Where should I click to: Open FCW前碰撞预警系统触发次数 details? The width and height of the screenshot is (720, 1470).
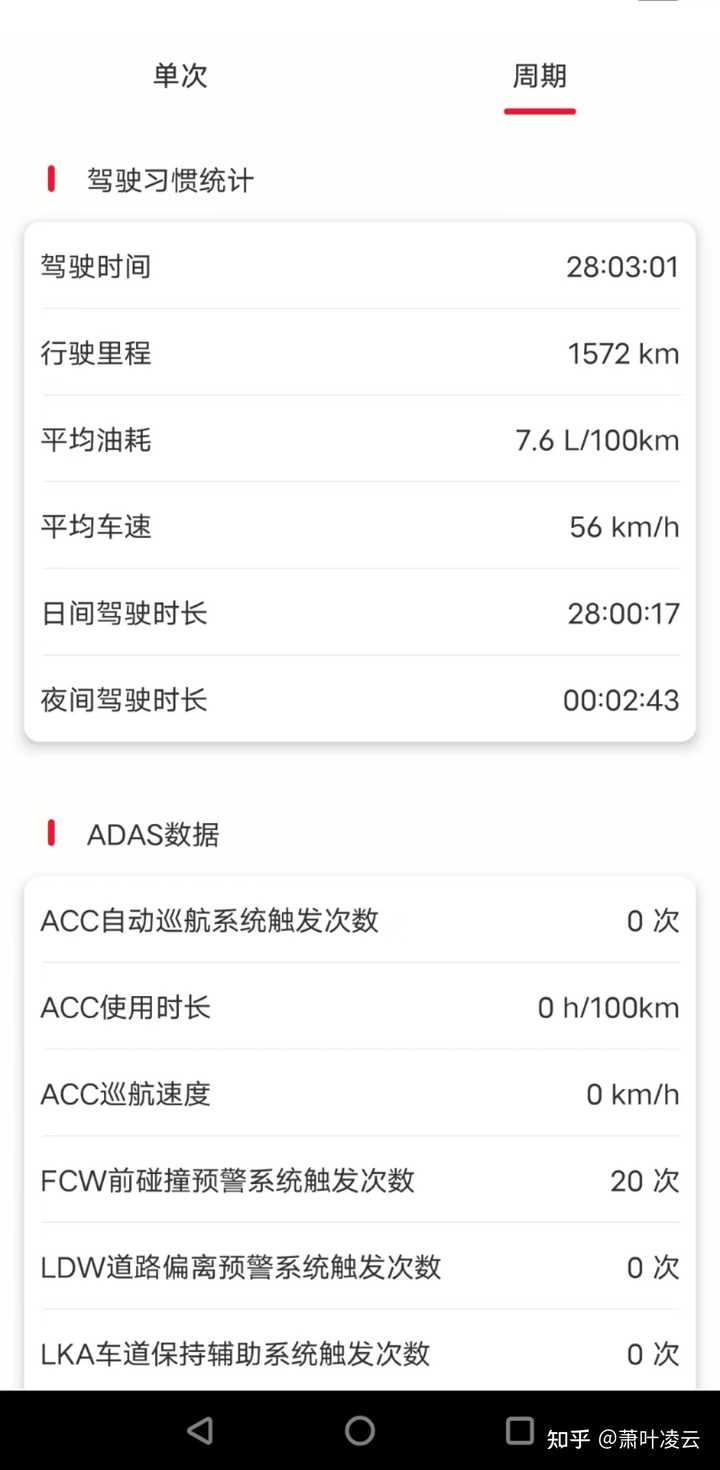point(360,1181)
